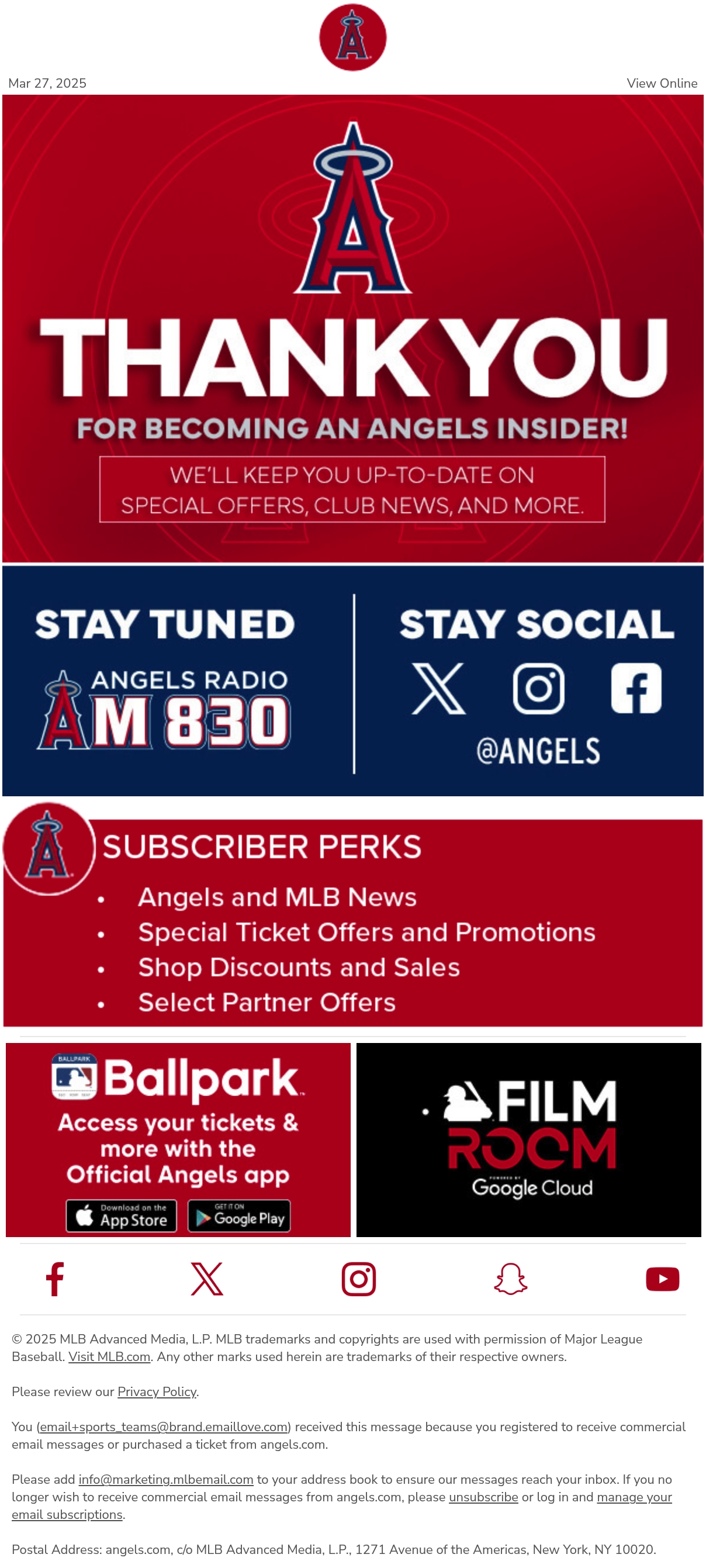706x1568 pixels.
Task: Tap the info@marketing.mlbemail.com address link
Action: [165, 1479]
